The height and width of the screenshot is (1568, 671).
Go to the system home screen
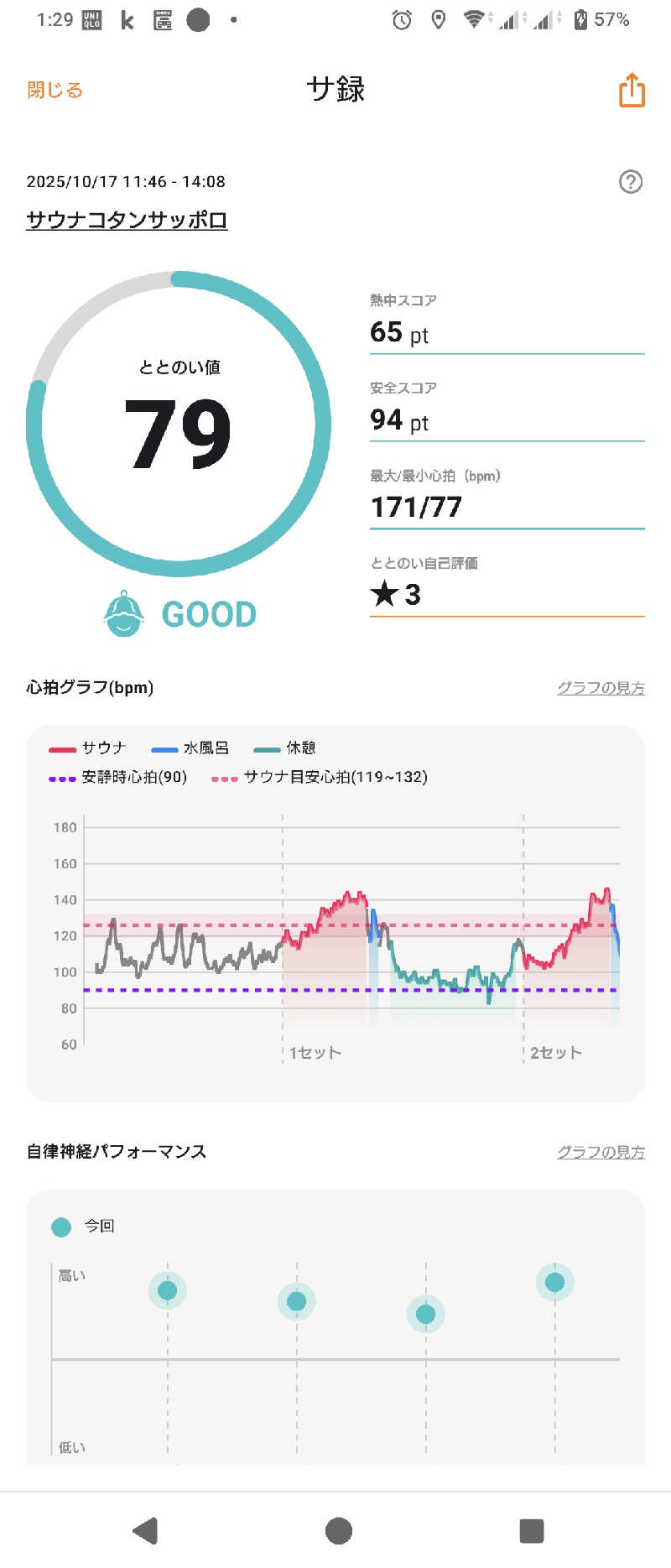338,1530
